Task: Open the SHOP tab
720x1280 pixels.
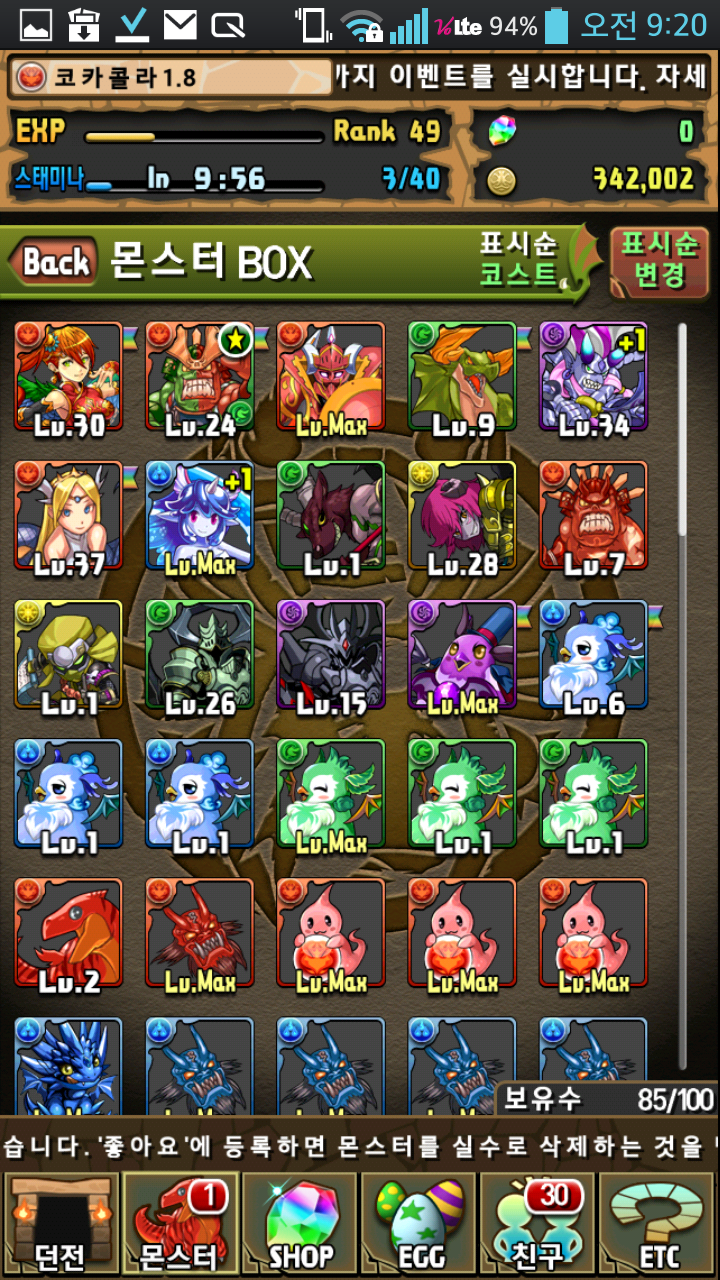Action: coord(300,1224)
